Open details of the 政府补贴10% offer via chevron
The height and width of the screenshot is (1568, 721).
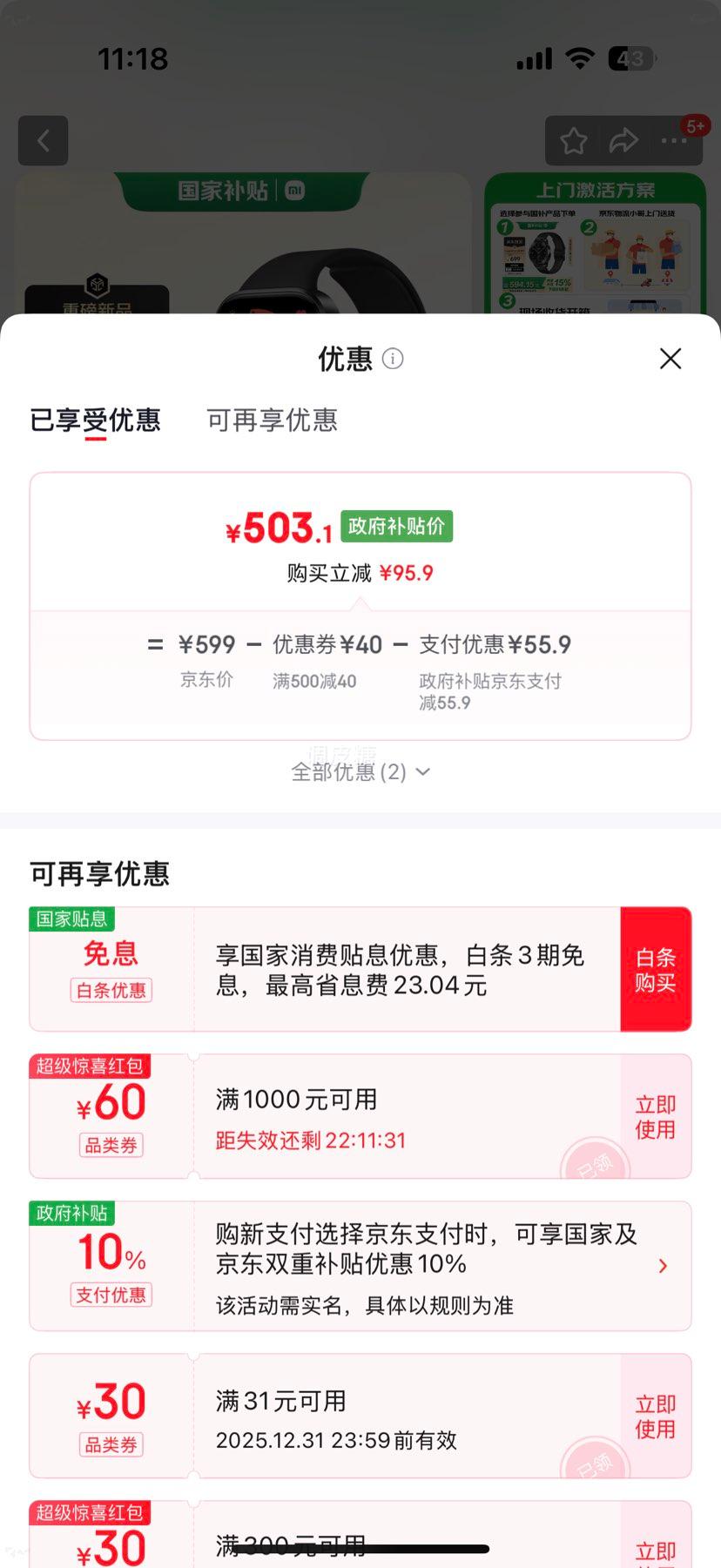(x=664, y=1267)
